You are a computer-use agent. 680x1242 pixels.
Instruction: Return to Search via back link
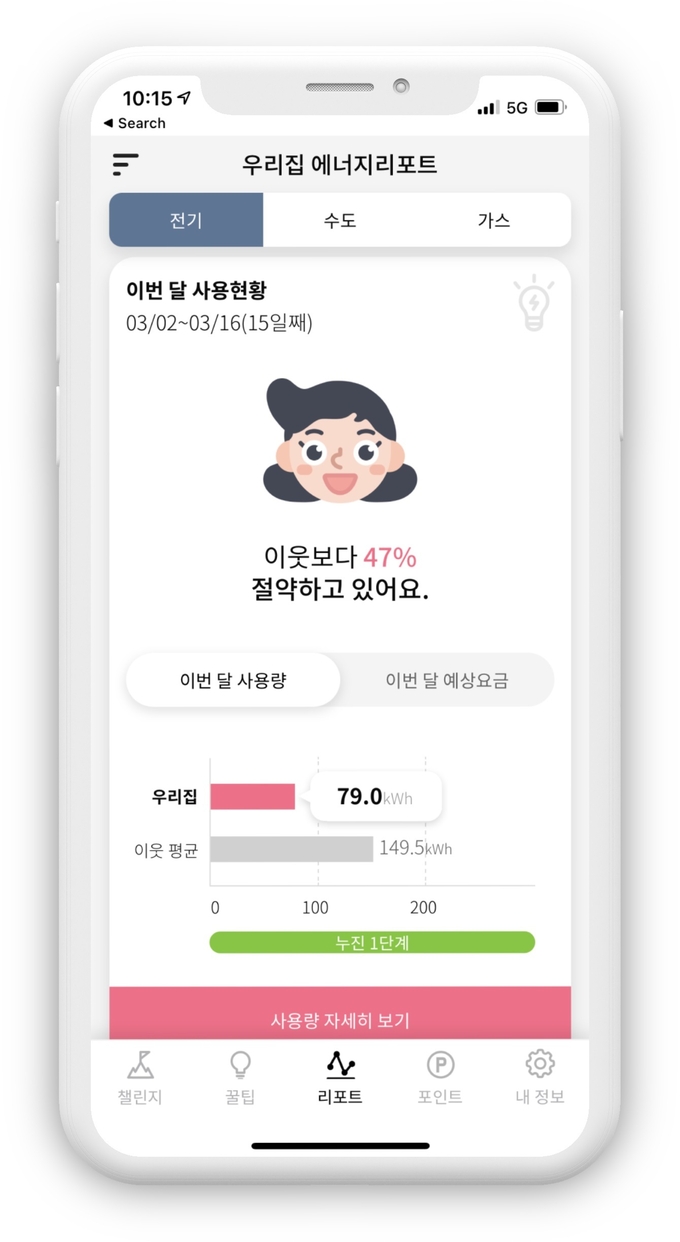(135, 123)
